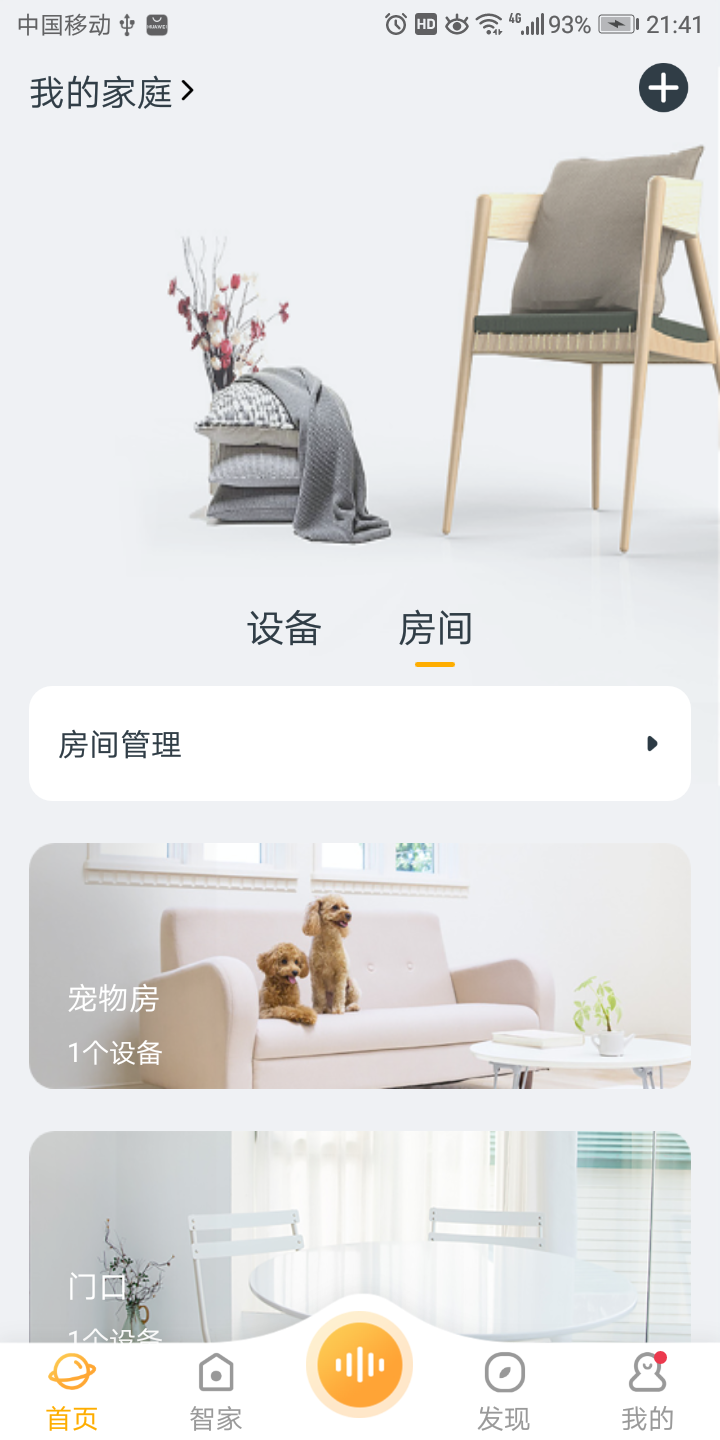Screen dimensions: 720x1440
Task: Open the 宠物房 room card
Action: click(x=360, y=966)
